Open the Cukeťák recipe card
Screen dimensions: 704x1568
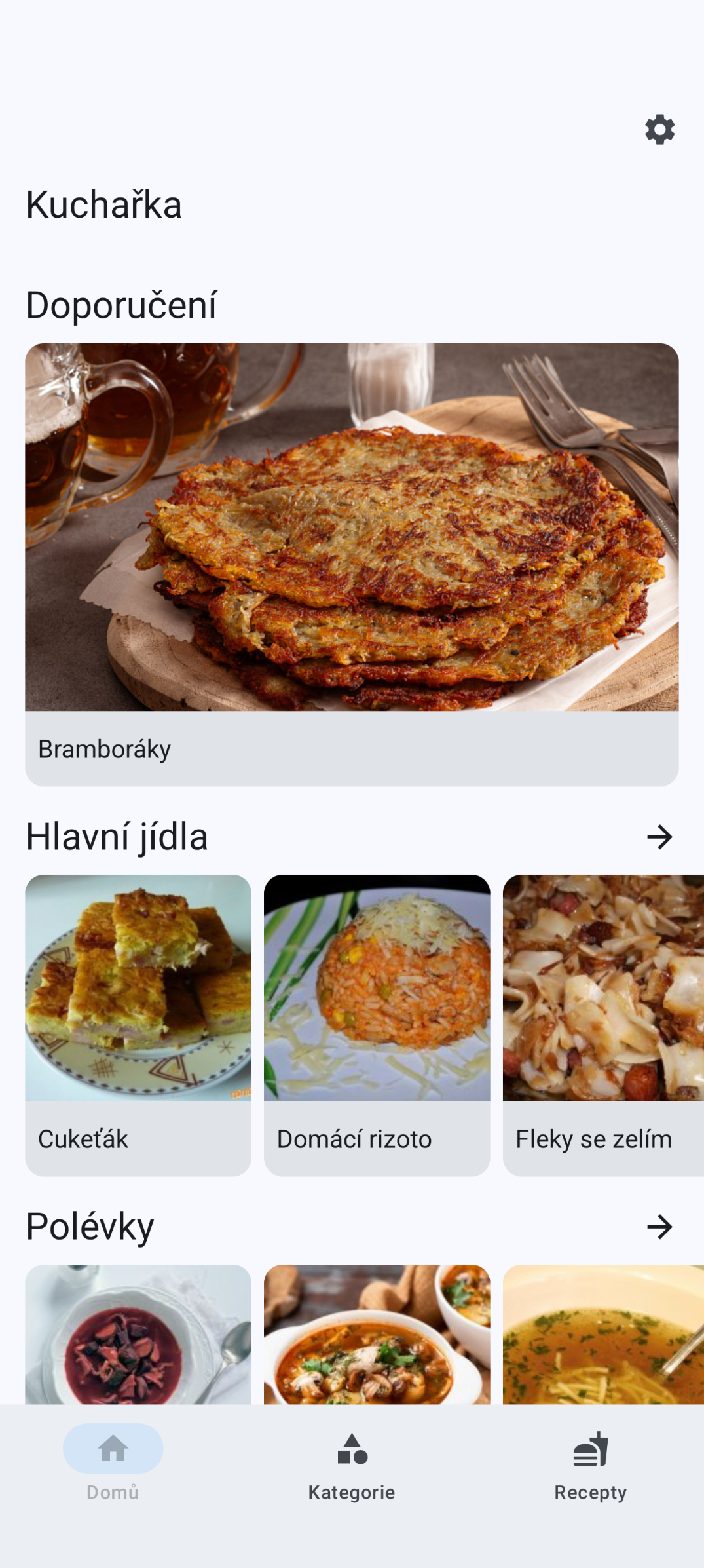click(138, 1024)
